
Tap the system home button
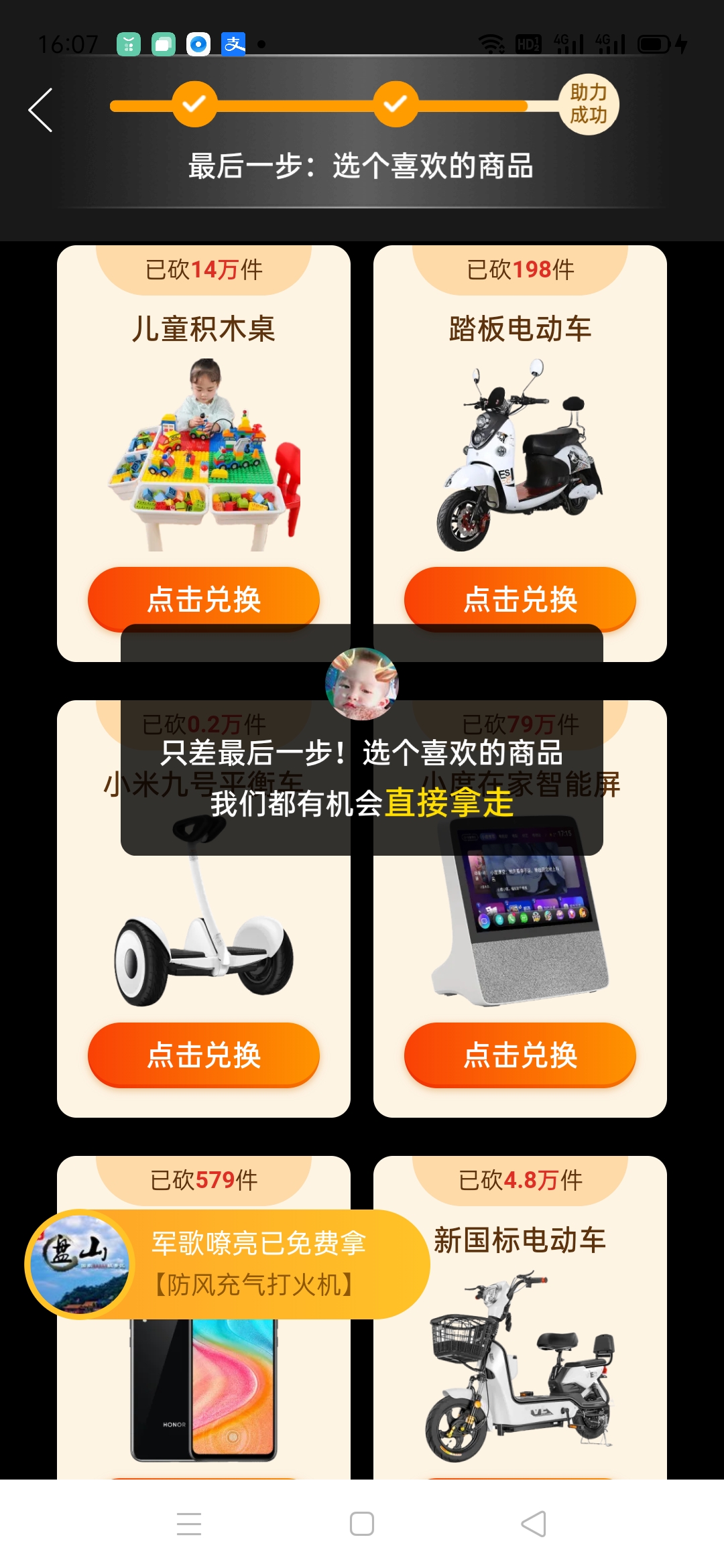[362, 1524]
